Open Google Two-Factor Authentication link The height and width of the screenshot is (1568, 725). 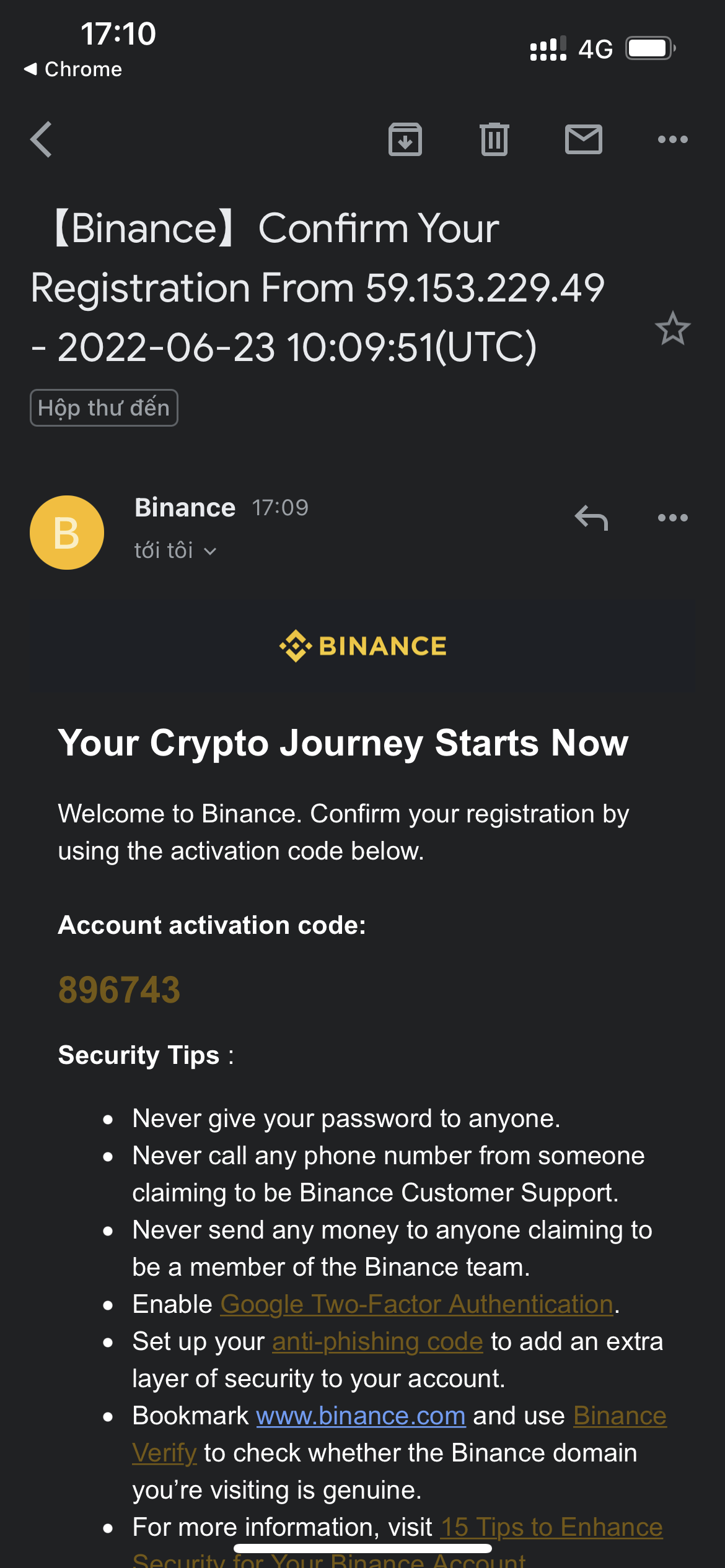(417, 1304)
